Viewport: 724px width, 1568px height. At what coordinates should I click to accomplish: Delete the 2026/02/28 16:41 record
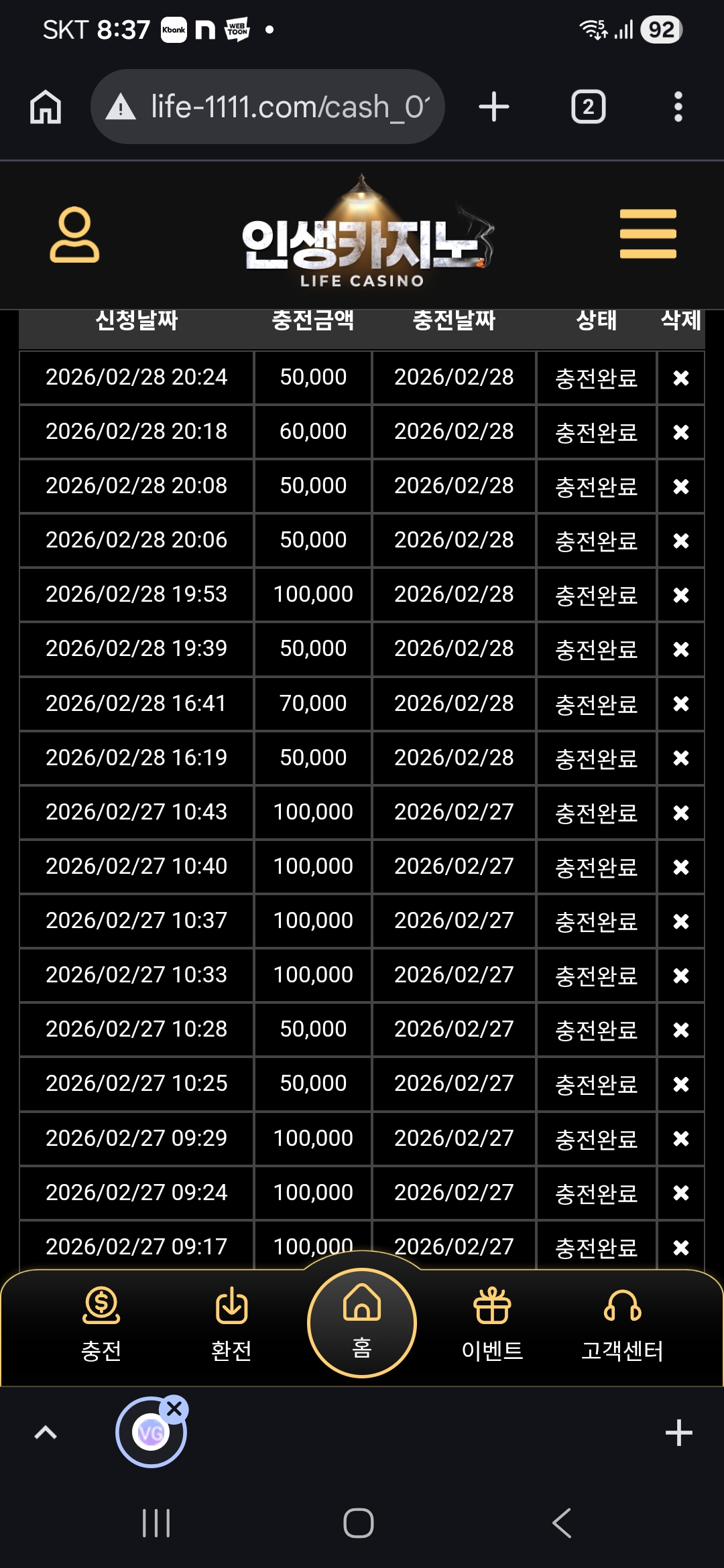[680, 704]
